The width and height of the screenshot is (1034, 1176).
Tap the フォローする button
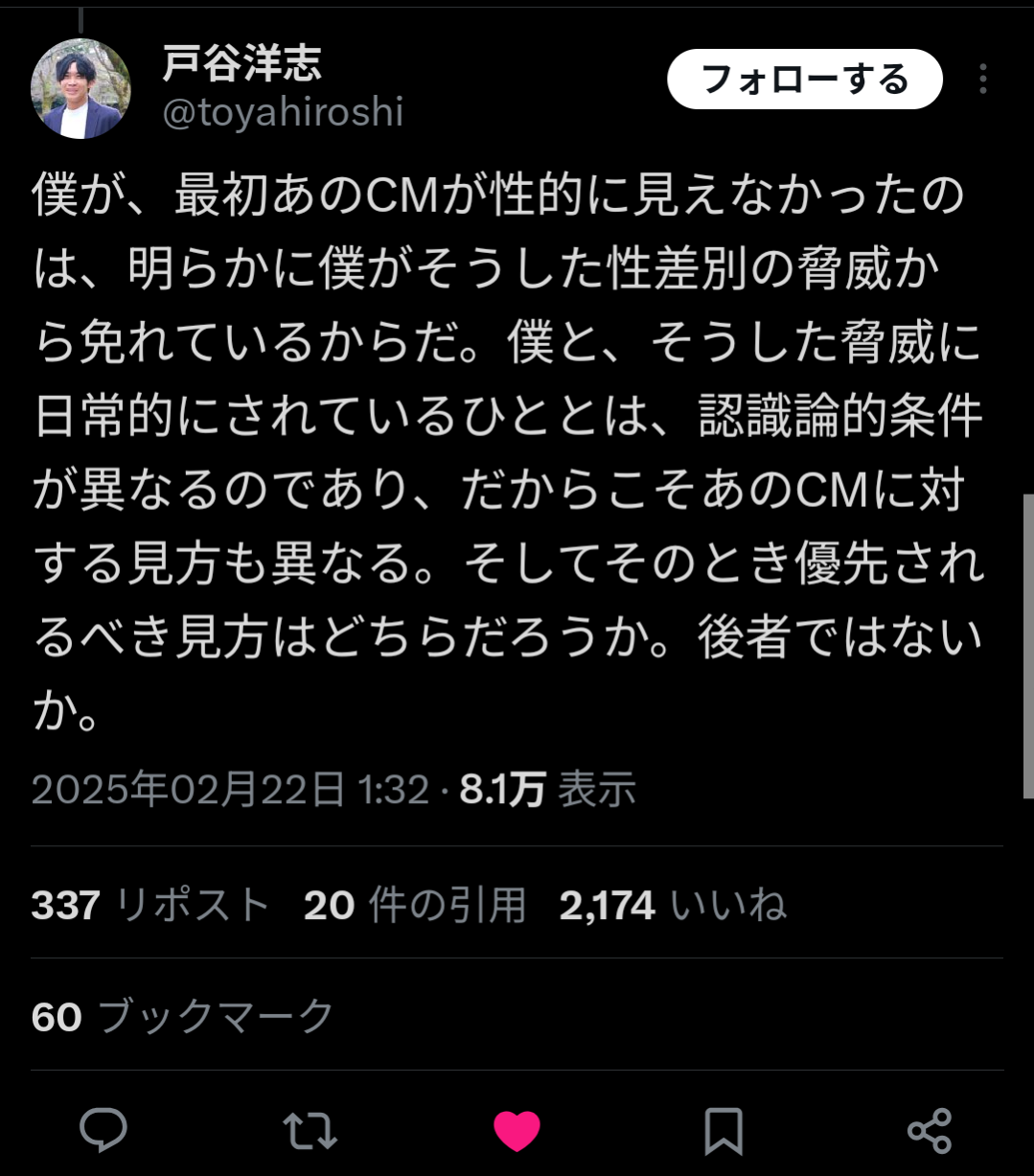[x=804, y=80]
